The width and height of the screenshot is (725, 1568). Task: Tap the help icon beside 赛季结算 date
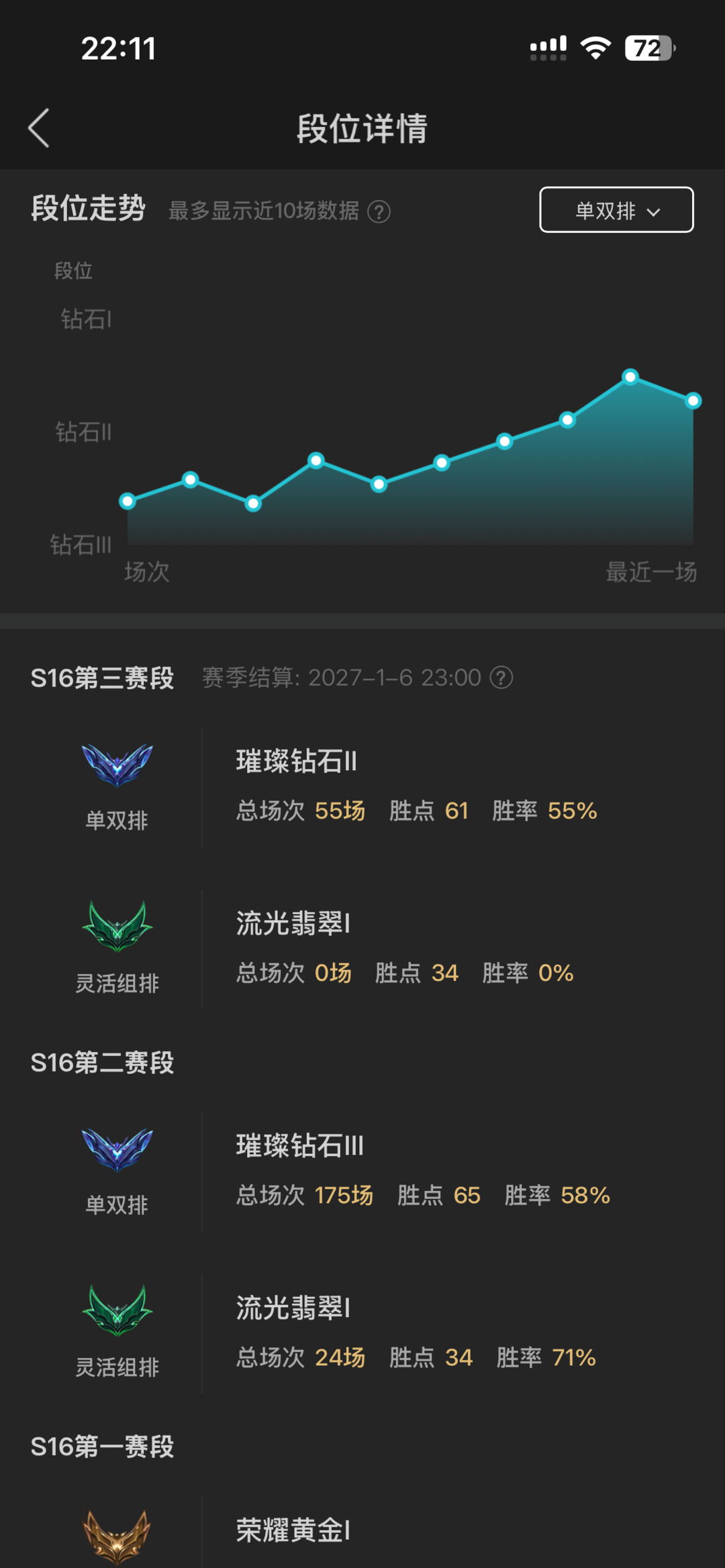pyautogui.click(x=501, y=678)
